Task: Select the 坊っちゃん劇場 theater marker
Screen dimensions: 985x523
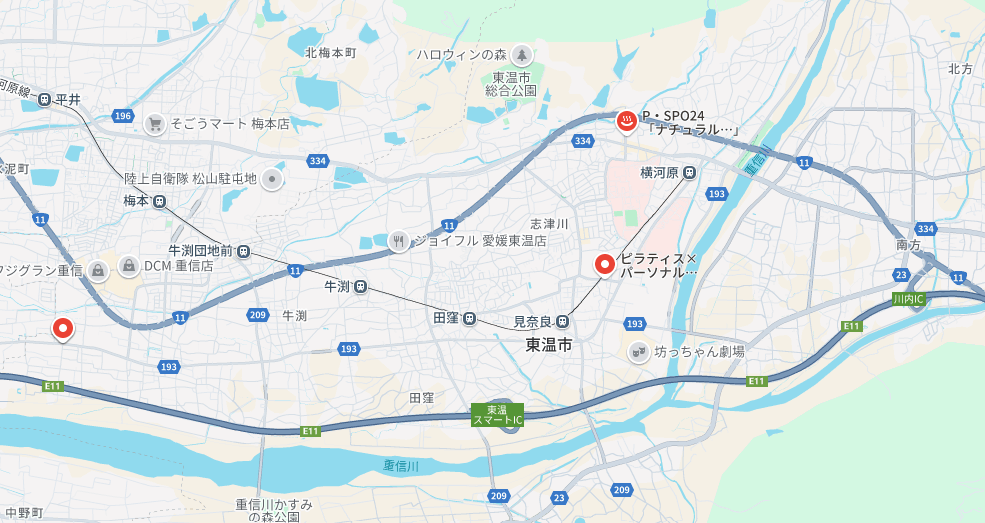Action: (638, 352)
